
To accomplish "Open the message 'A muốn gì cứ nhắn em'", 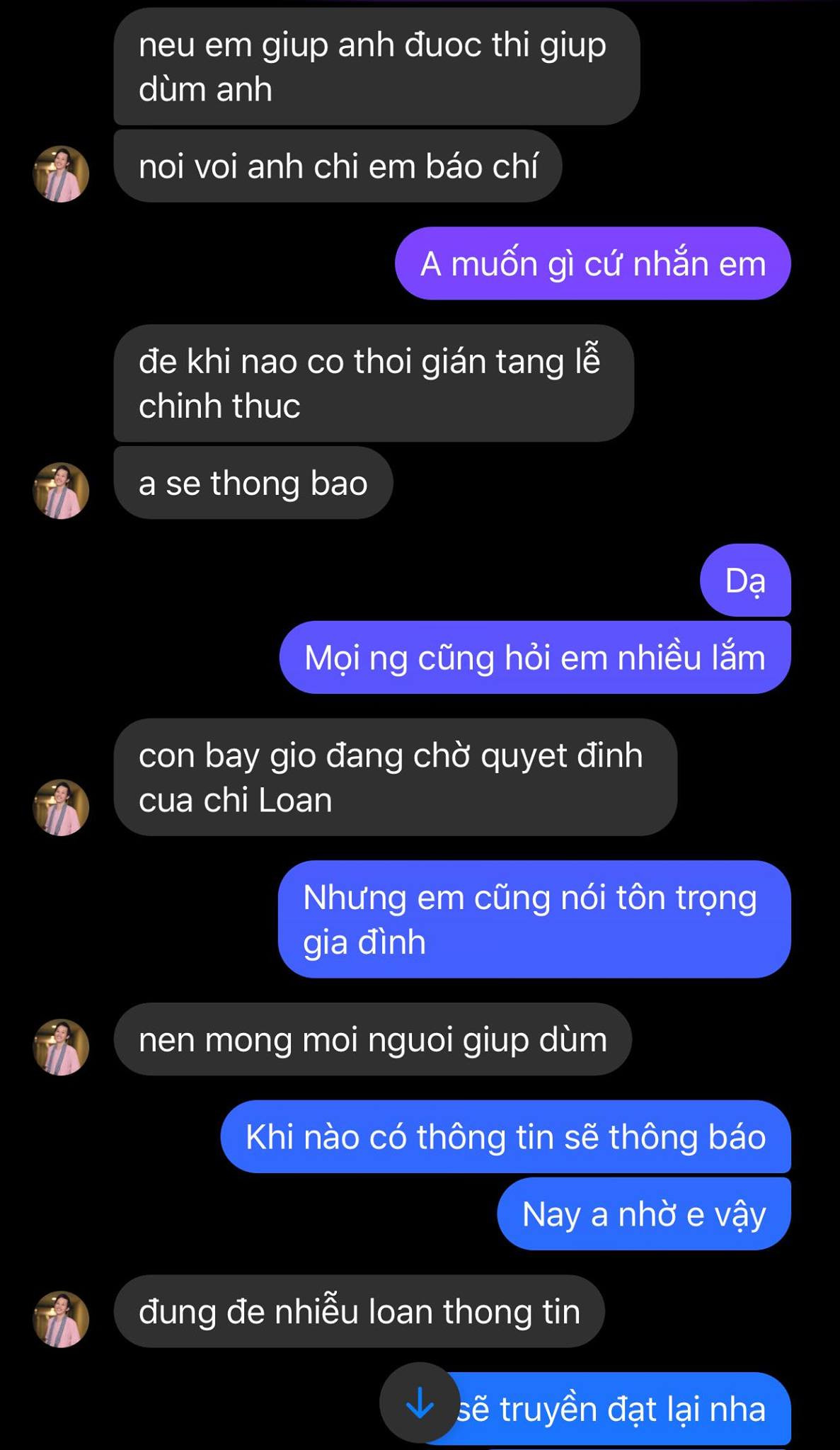I will (592, 263).
